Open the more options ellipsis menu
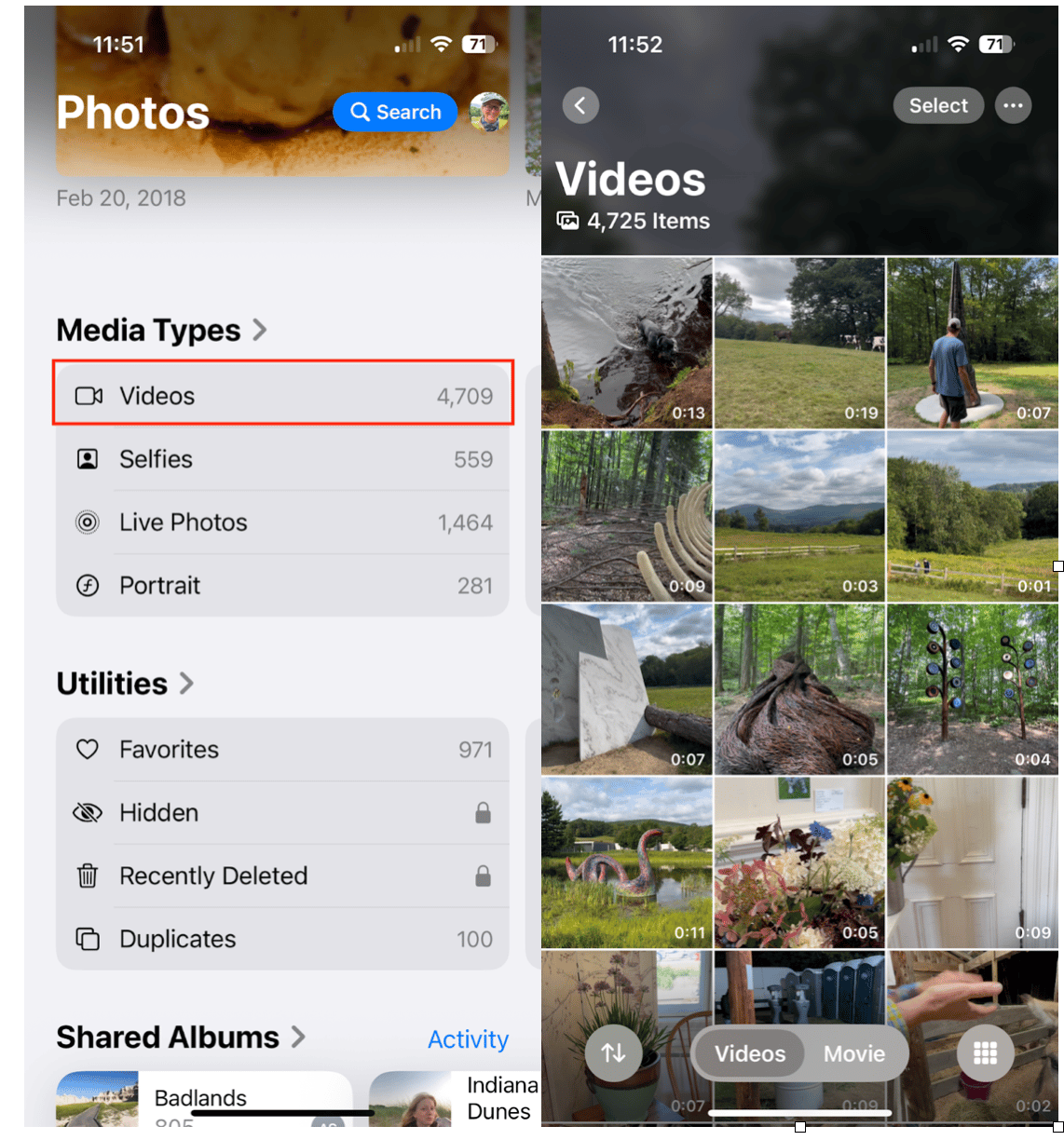 pyautogui.click(x=1013, y=105)
